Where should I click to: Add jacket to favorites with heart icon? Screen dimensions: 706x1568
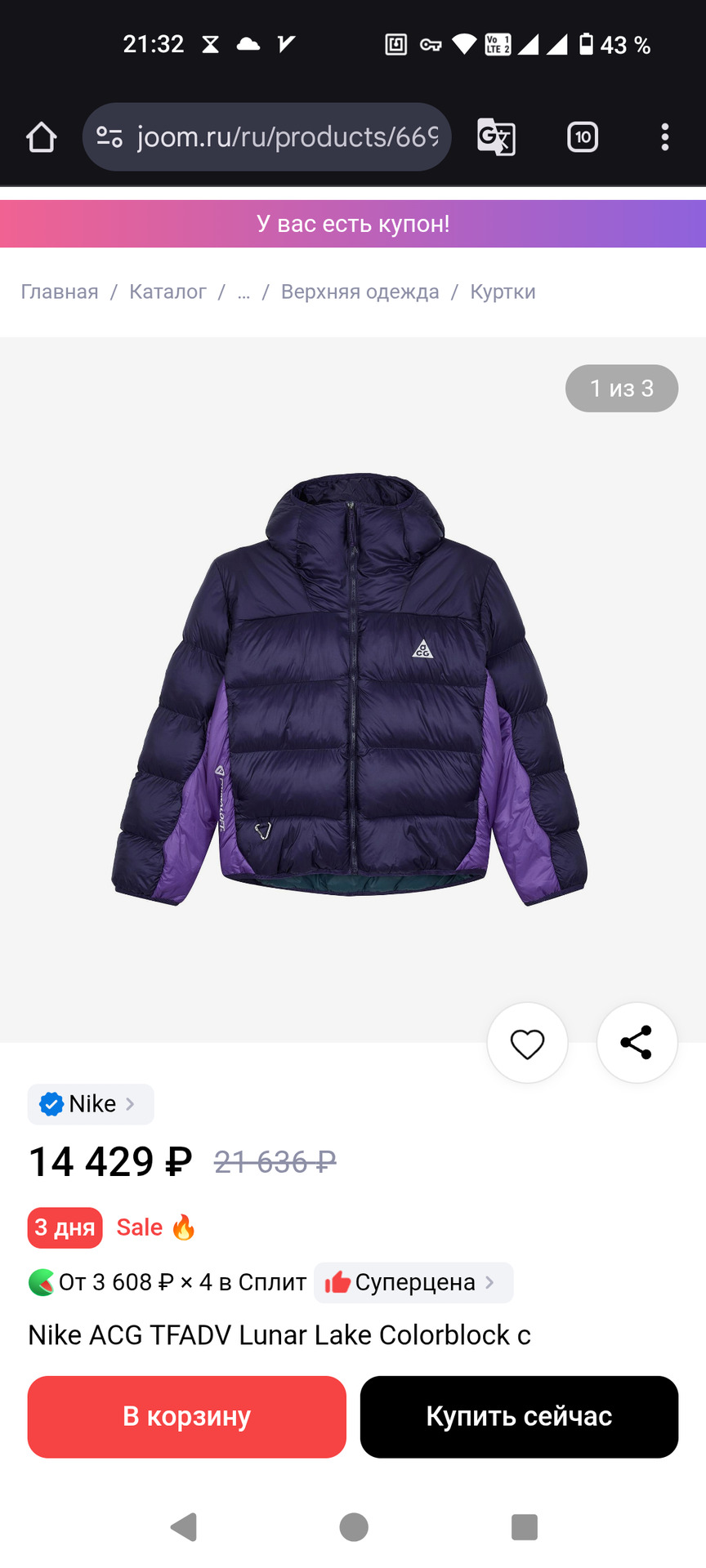[527, 1043]
